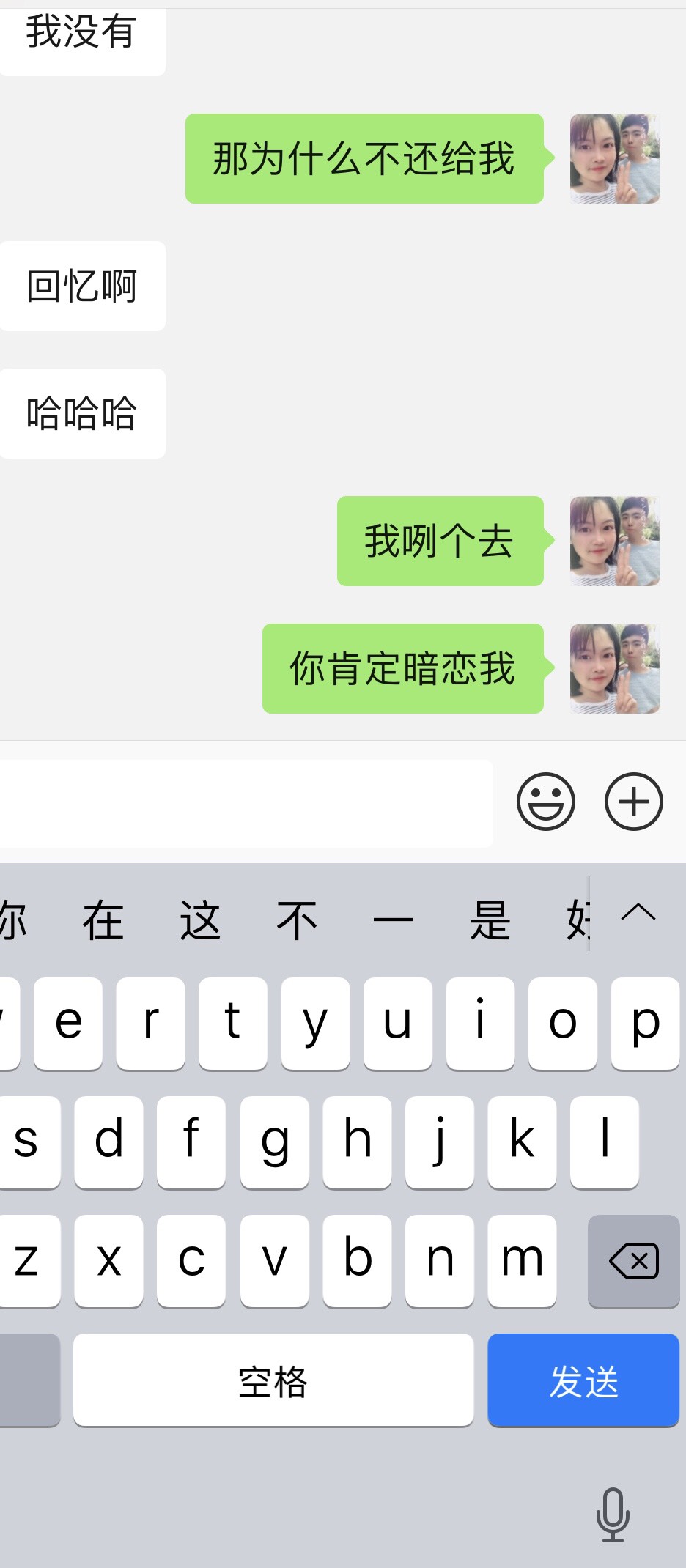Type the letter t key
Viewport: 686px width, 1568px height.
(232, 1023)
